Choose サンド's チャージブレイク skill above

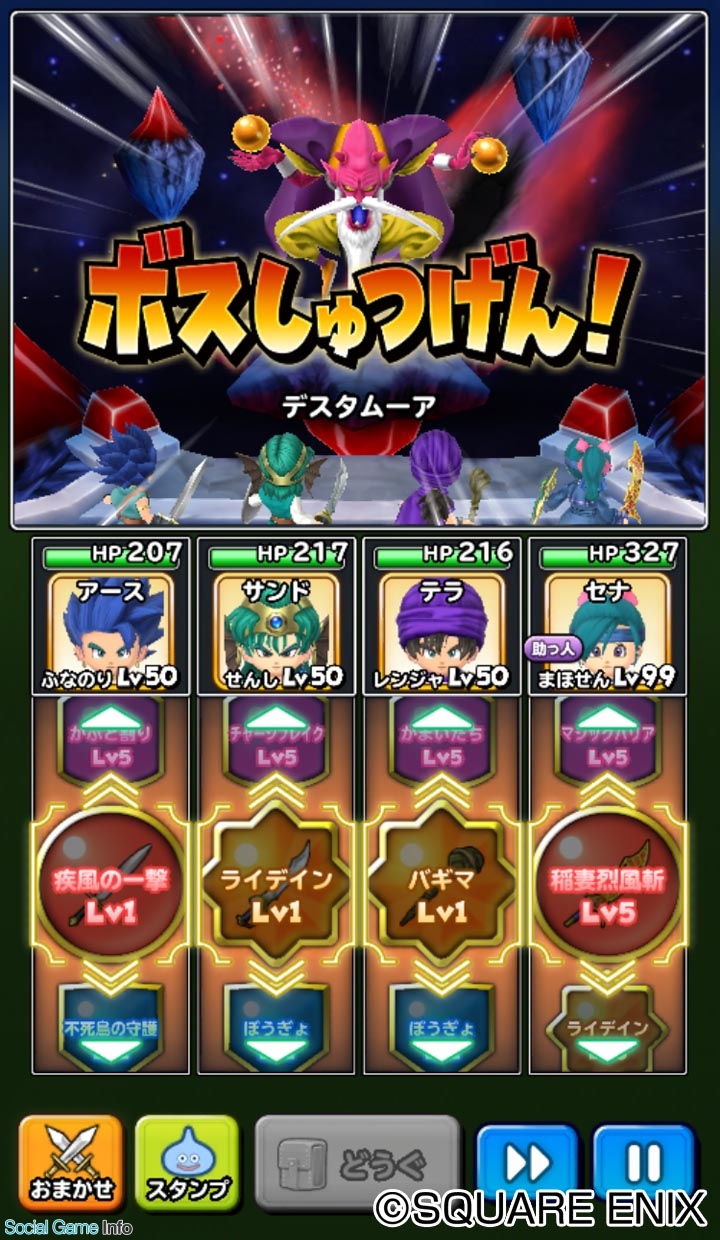tap(276, 742)
